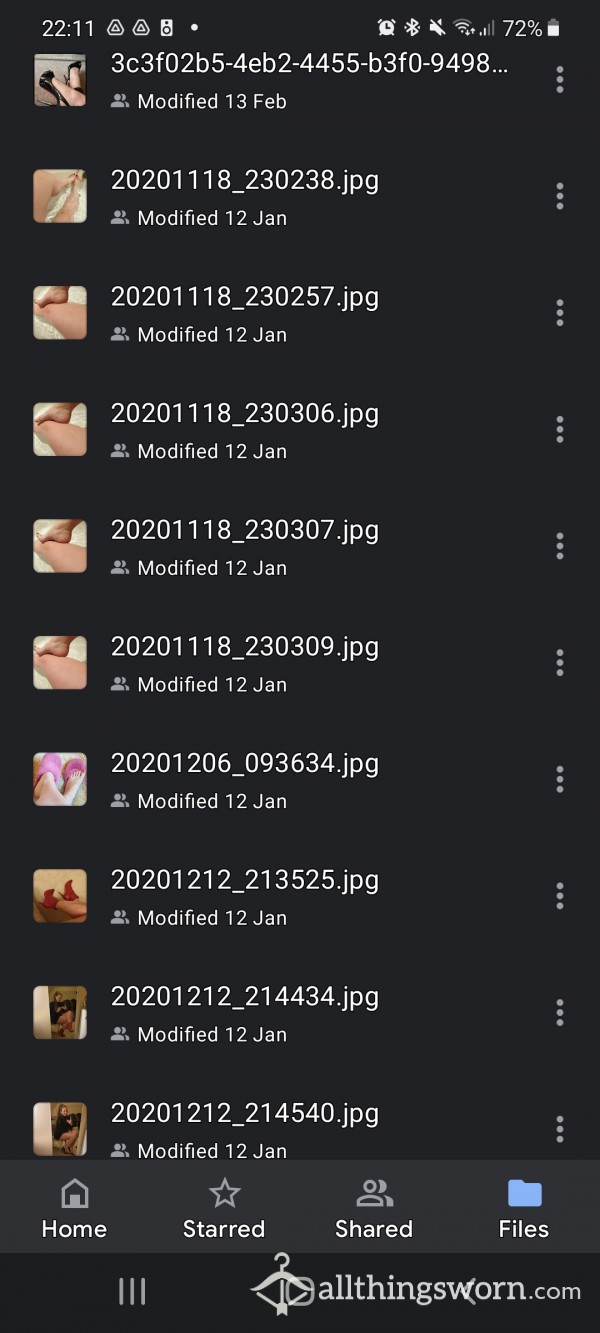Select the Files tab
Viewport: 600px width, 1333px height.
524,1207
